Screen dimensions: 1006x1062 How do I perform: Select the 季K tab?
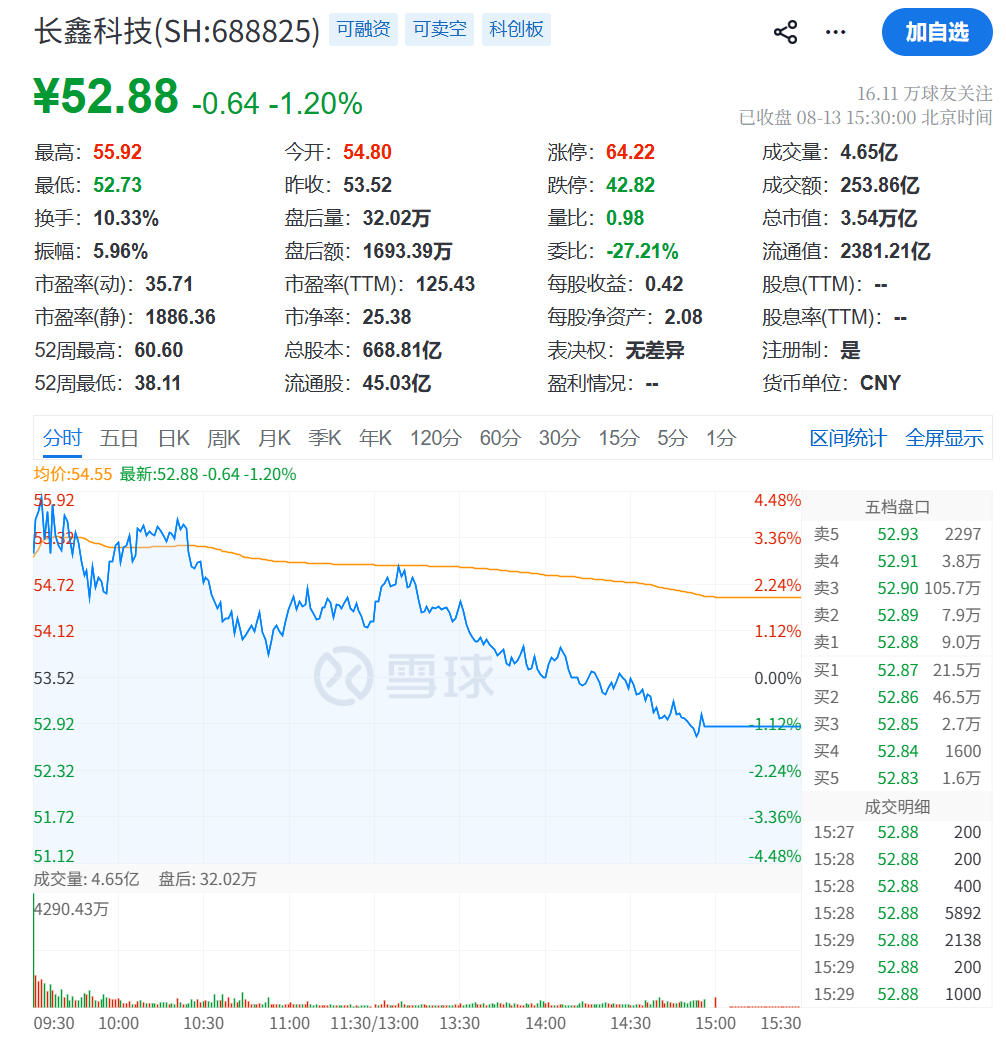pos(324,438)
